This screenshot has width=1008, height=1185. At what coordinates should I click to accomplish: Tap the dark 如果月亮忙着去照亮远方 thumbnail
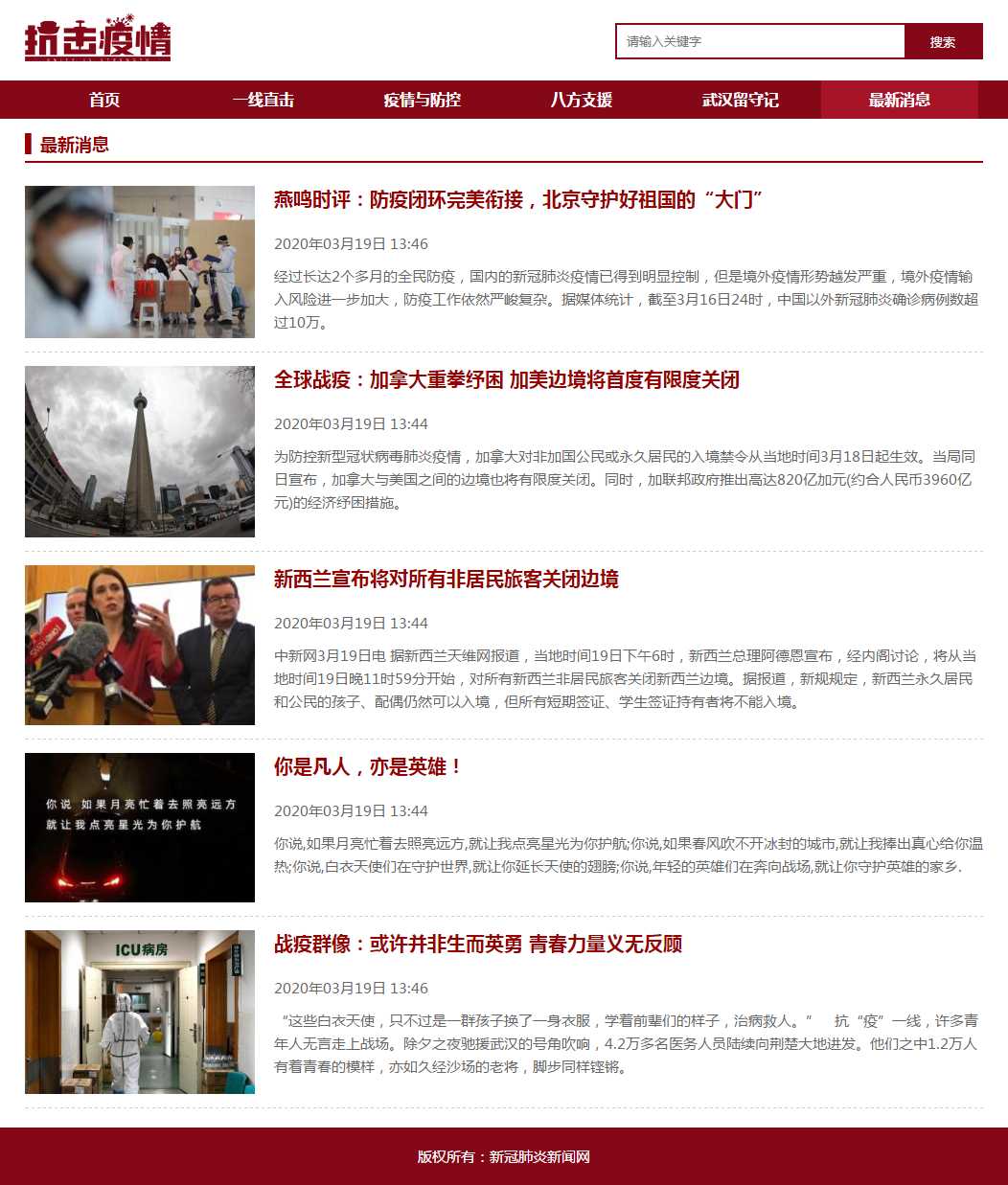click(x=140, y=828)
